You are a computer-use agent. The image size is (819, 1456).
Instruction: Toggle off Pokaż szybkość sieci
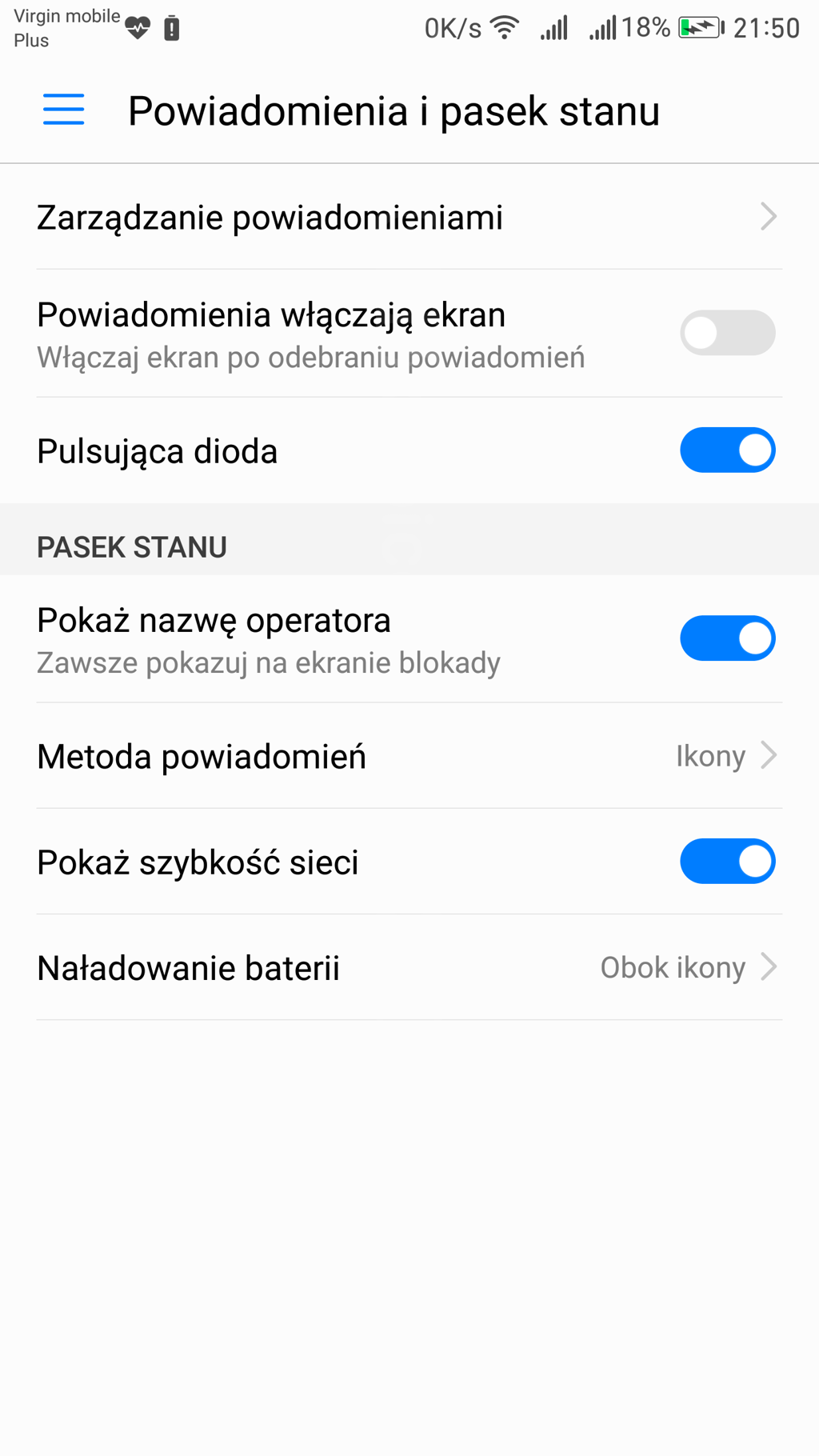pos(726,862)
